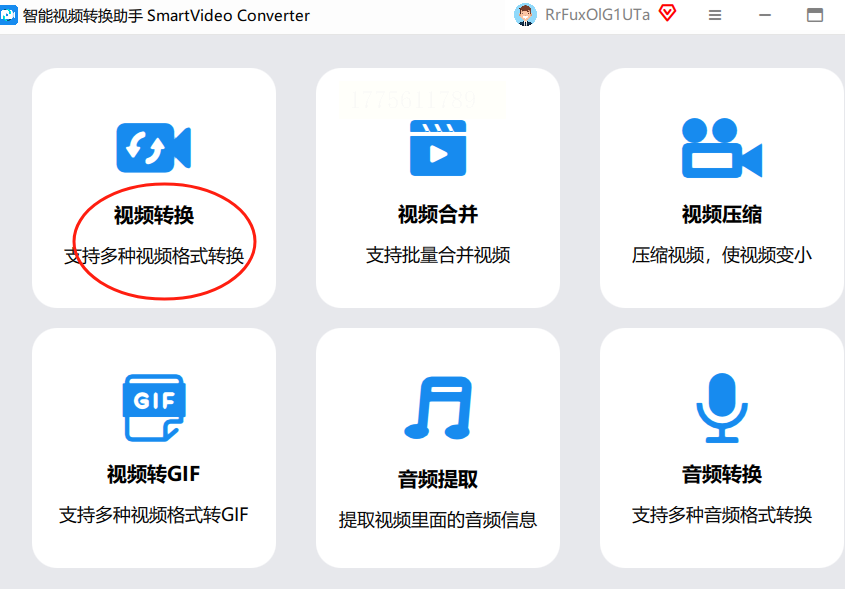This screenshot has width=845, height=589.
Task: Maximize the app window
Action: (x=815, y=15)
